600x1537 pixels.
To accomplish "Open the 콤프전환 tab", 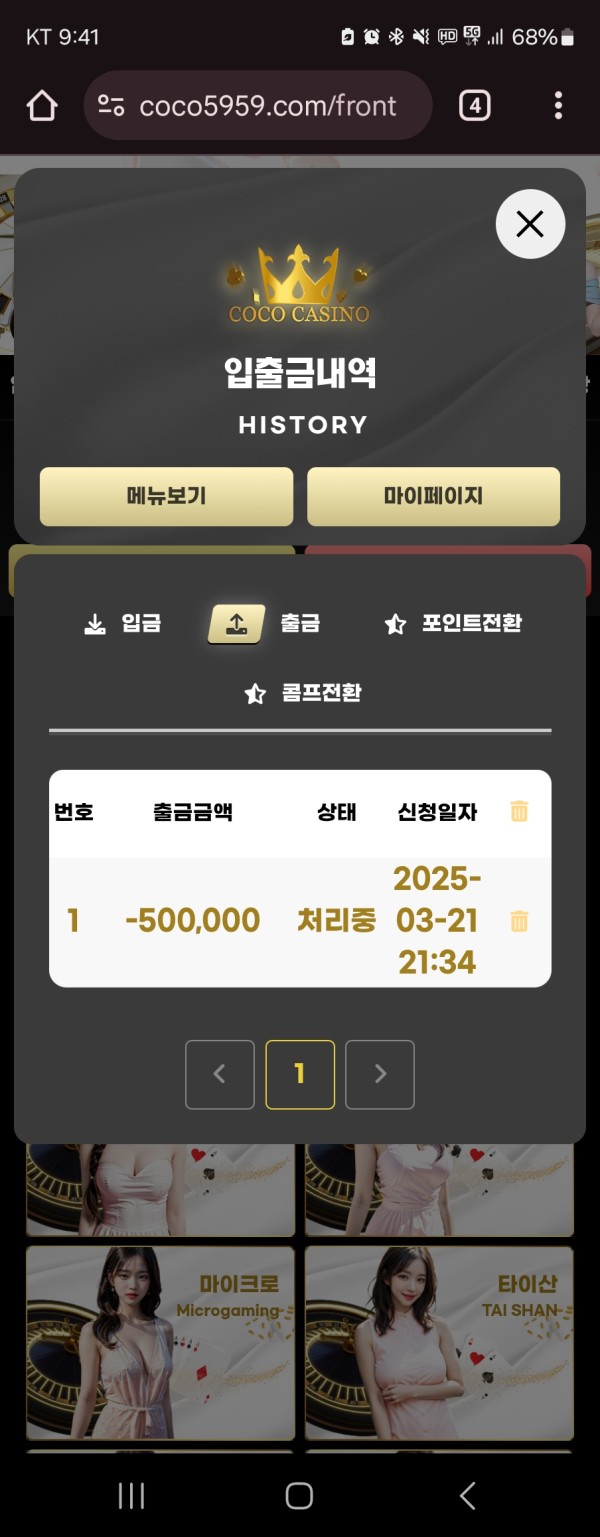I will 303,693.
